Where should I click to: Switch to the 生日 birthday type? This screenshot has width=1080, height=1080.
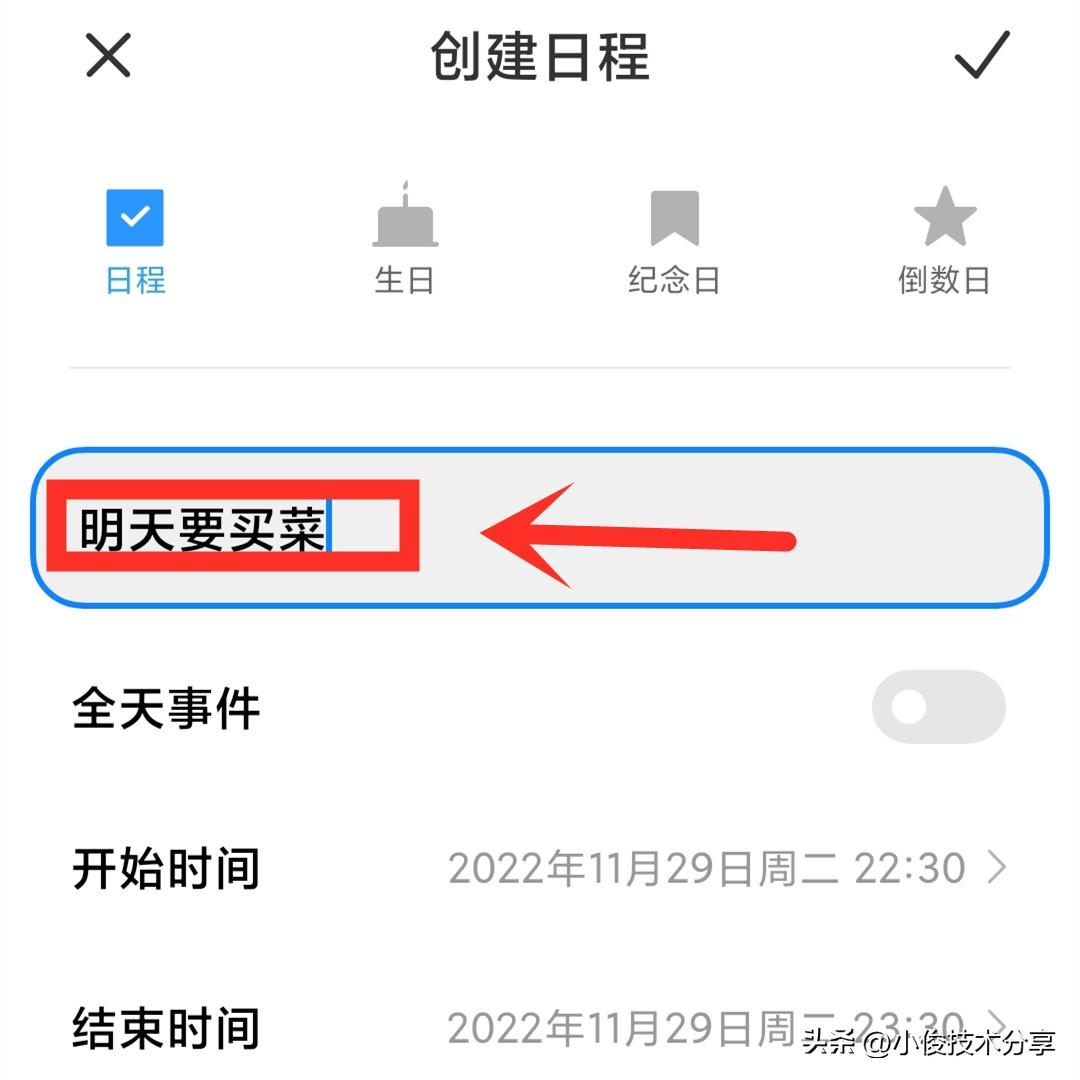[x=405, y=242]
